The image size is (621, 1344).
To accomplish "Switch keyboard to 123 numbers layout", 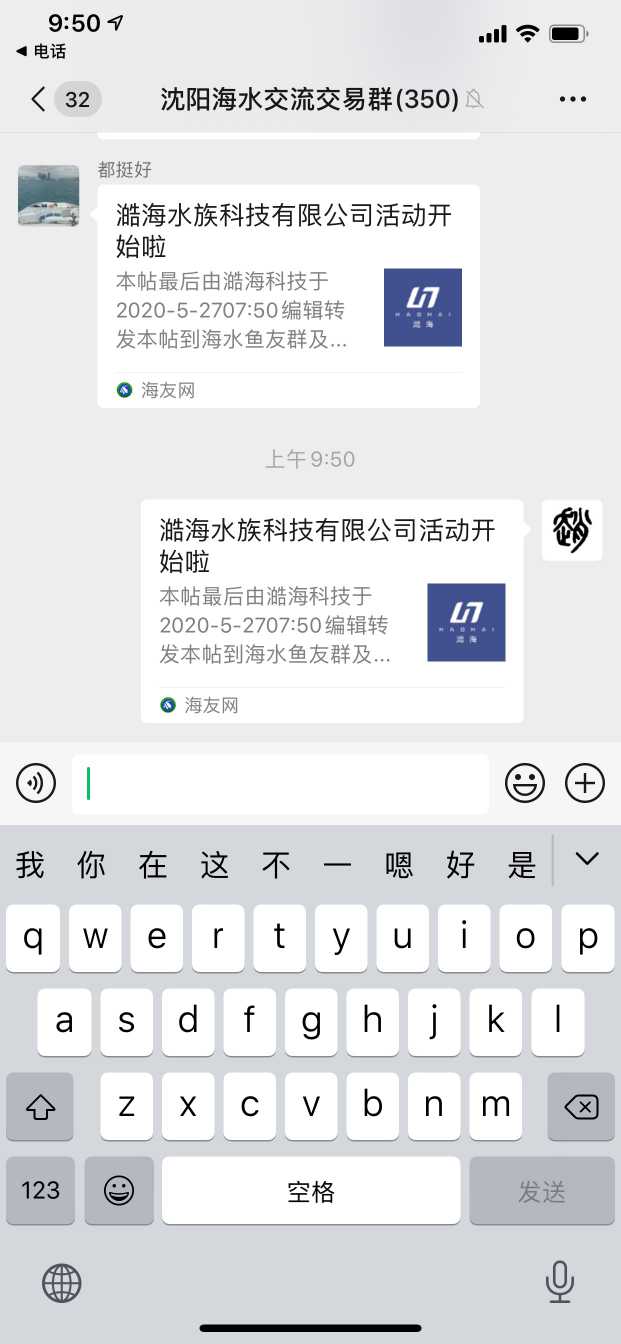I will 40,1191.
